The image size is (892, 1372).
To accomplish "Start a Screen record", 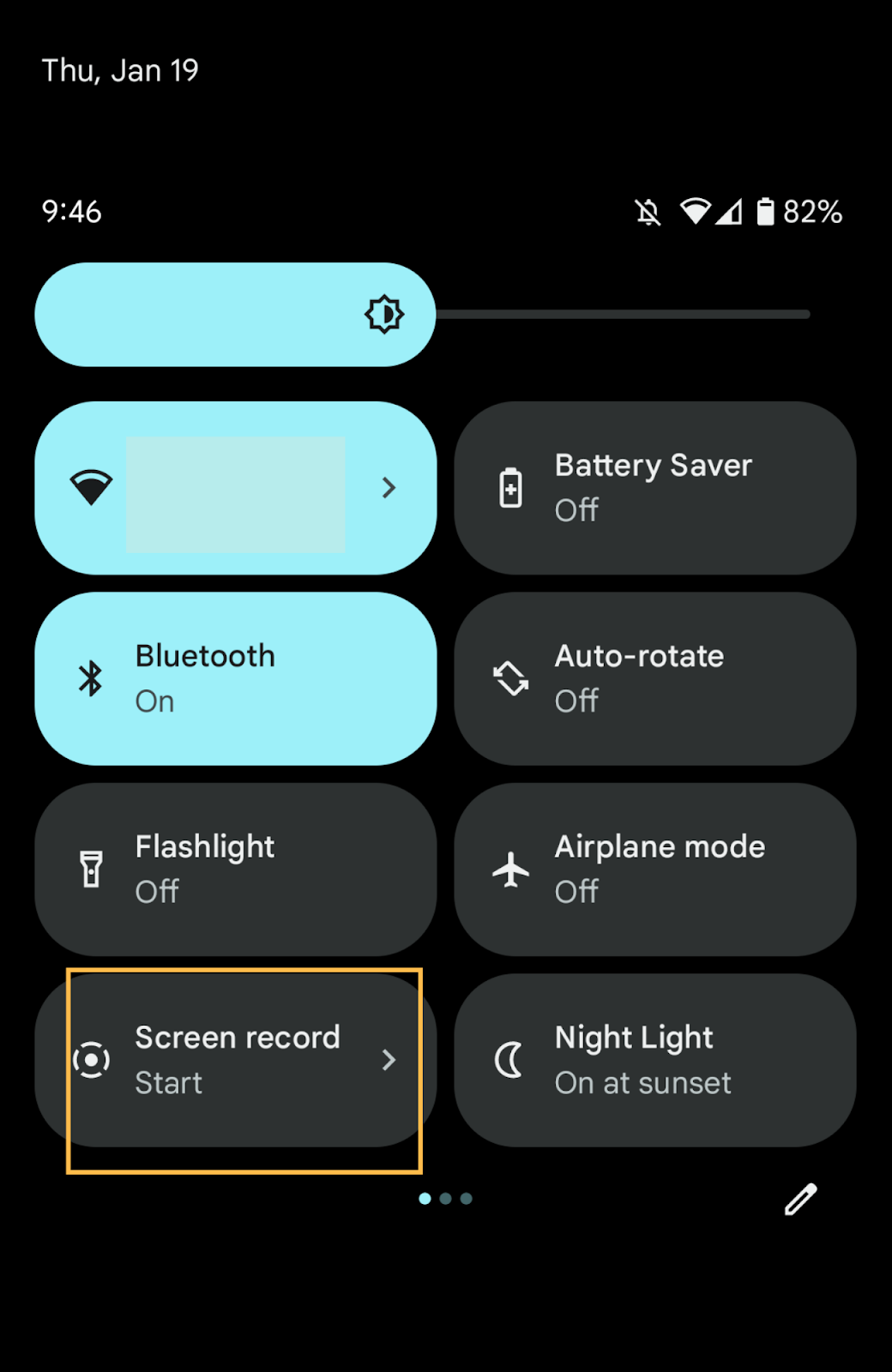I will tap(236, 1060).
